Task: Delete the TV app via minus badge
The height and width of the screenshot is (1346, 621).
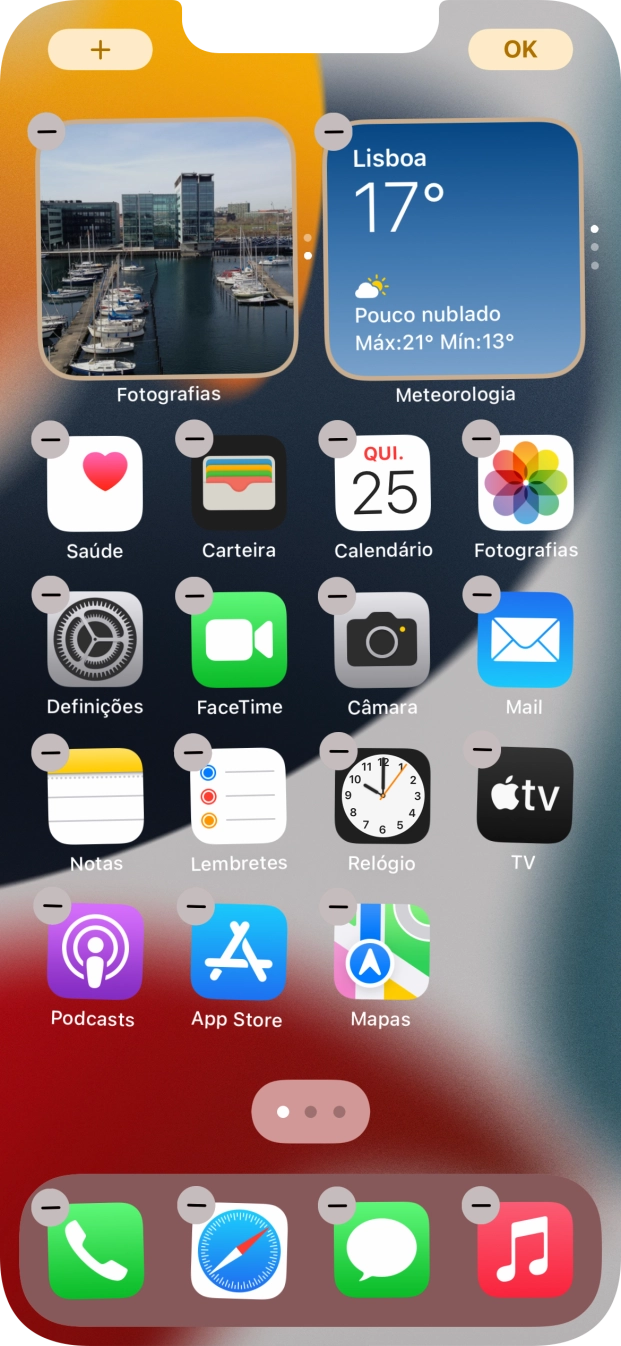Action: (x=481, y=751)
